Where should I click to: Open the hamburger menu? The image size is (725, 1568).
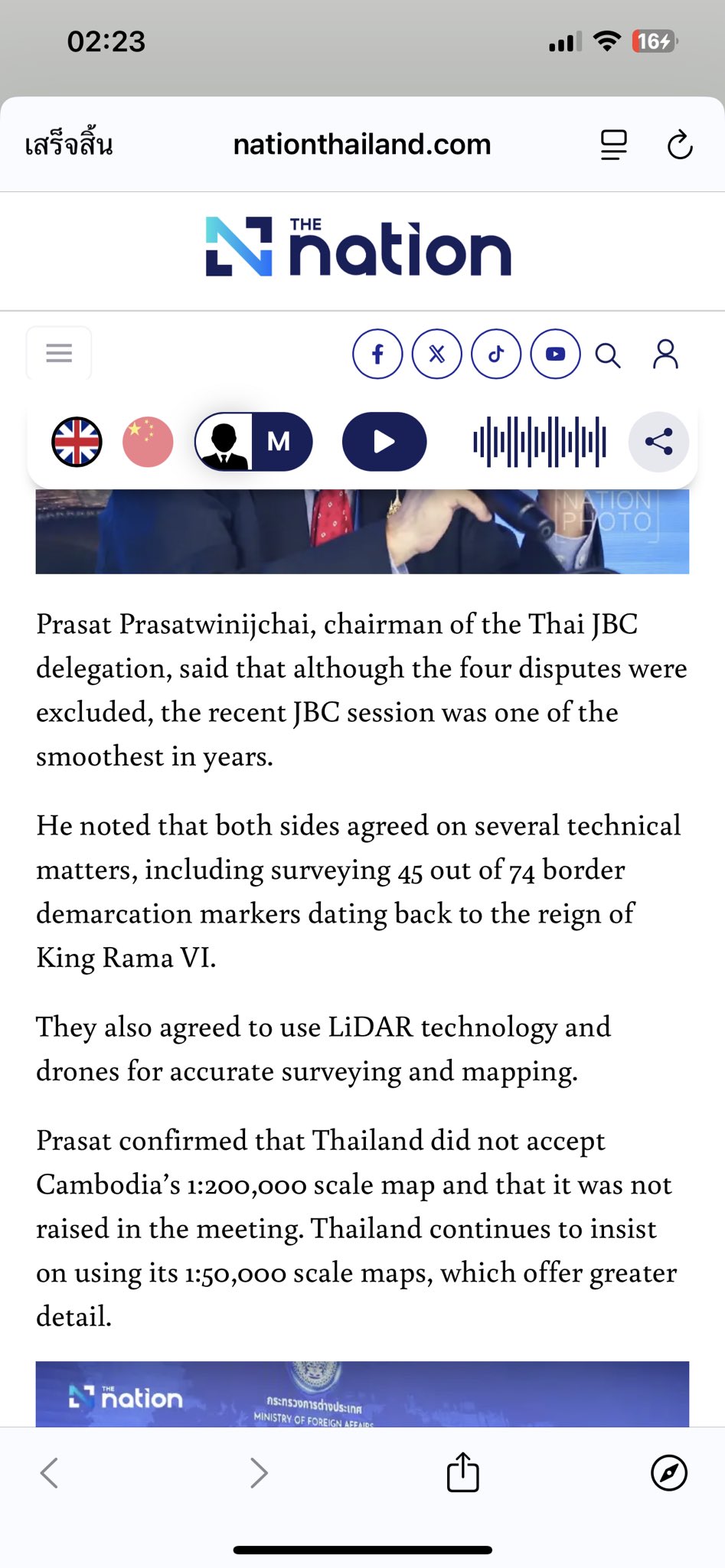pos(59,353)
